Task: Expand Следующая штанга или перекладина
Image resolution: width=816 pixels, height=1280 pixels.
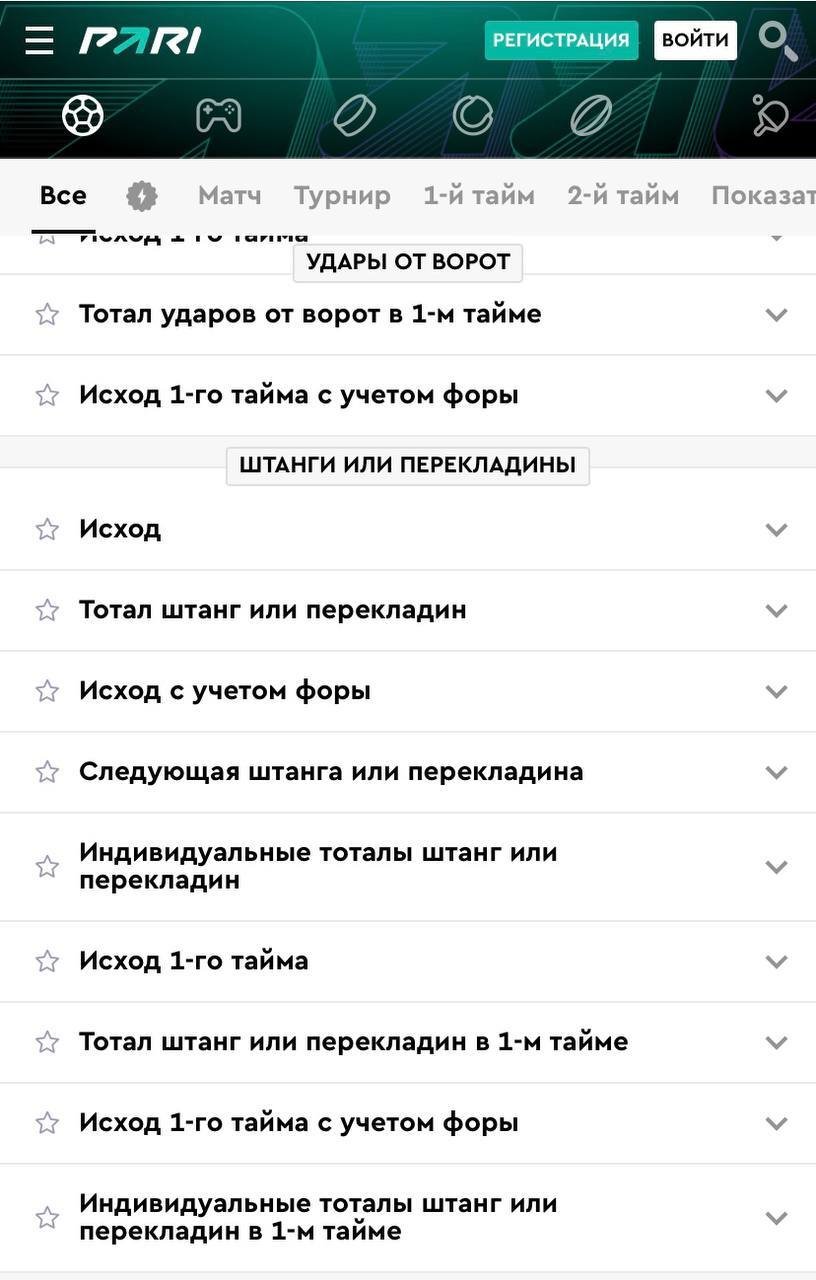Action: [776, 772]
